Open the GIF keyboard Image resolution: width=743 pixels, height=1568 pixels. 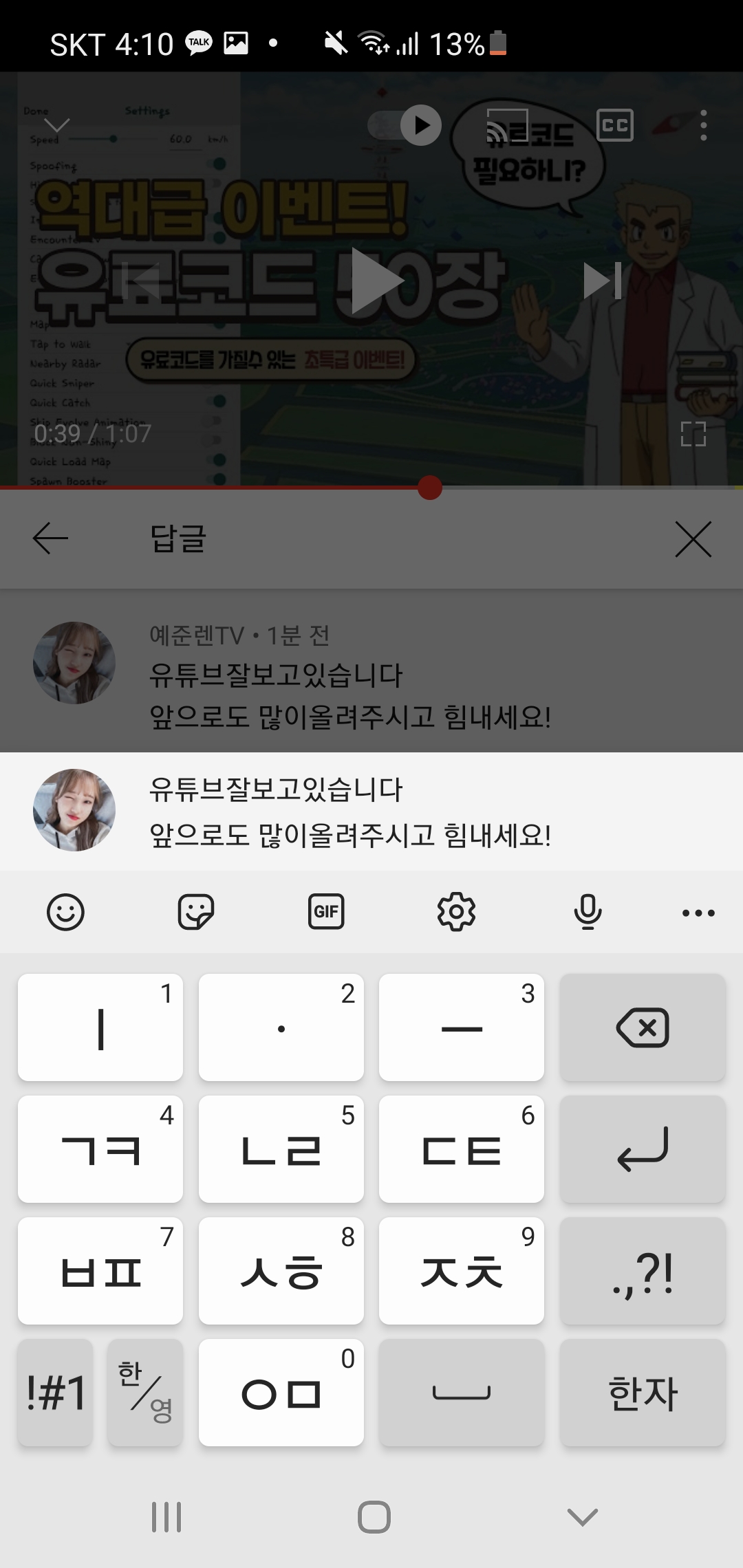click(x=326, y=913)
